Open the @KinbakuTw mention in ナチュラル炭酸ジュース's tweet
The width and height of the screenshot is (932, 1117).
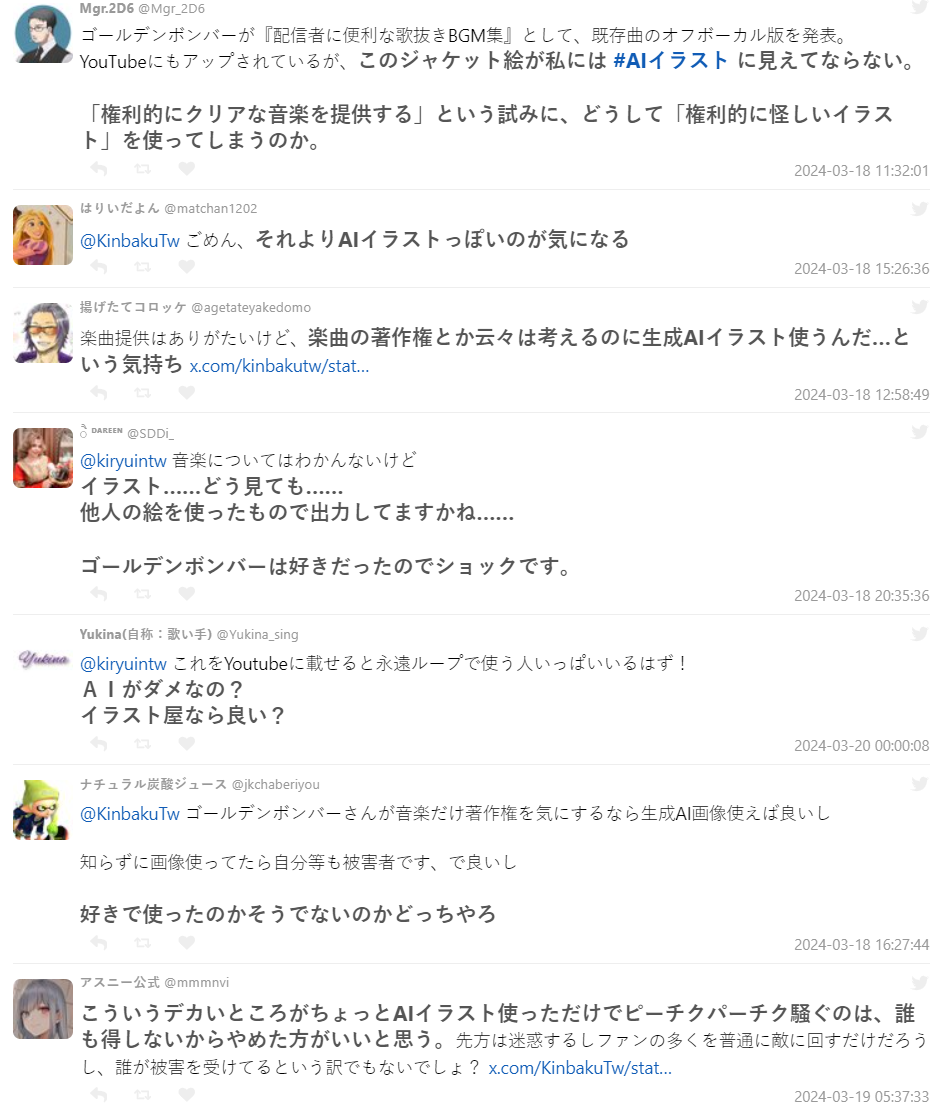coord(130,813)
